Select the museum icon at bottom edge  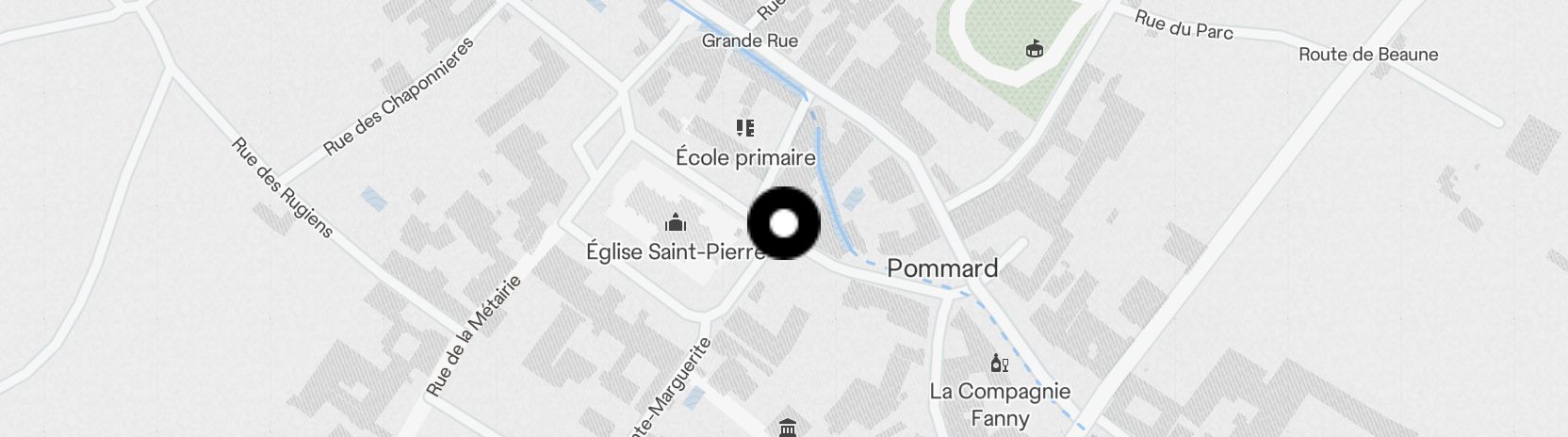(789, 429)
